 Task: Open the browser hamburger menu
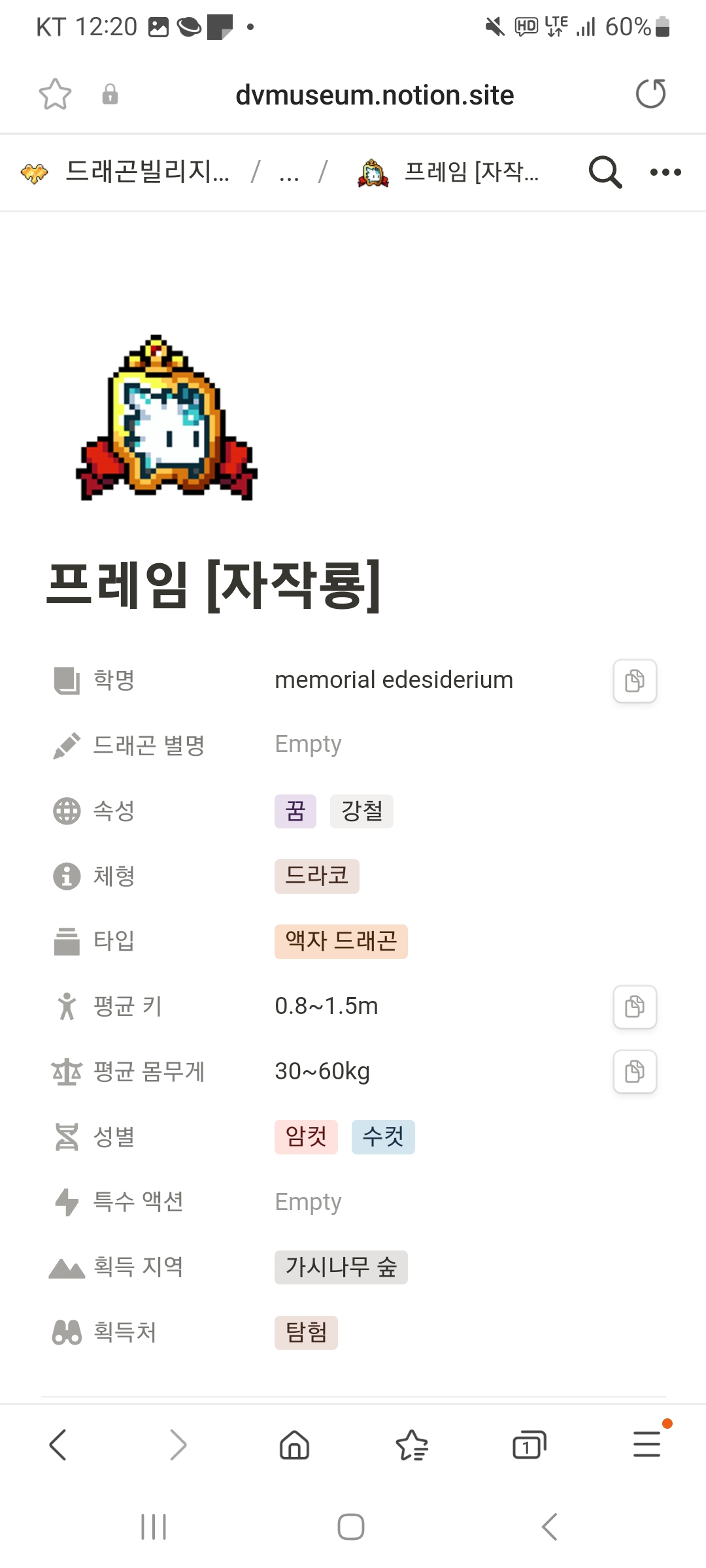[x=647, y=1445]
